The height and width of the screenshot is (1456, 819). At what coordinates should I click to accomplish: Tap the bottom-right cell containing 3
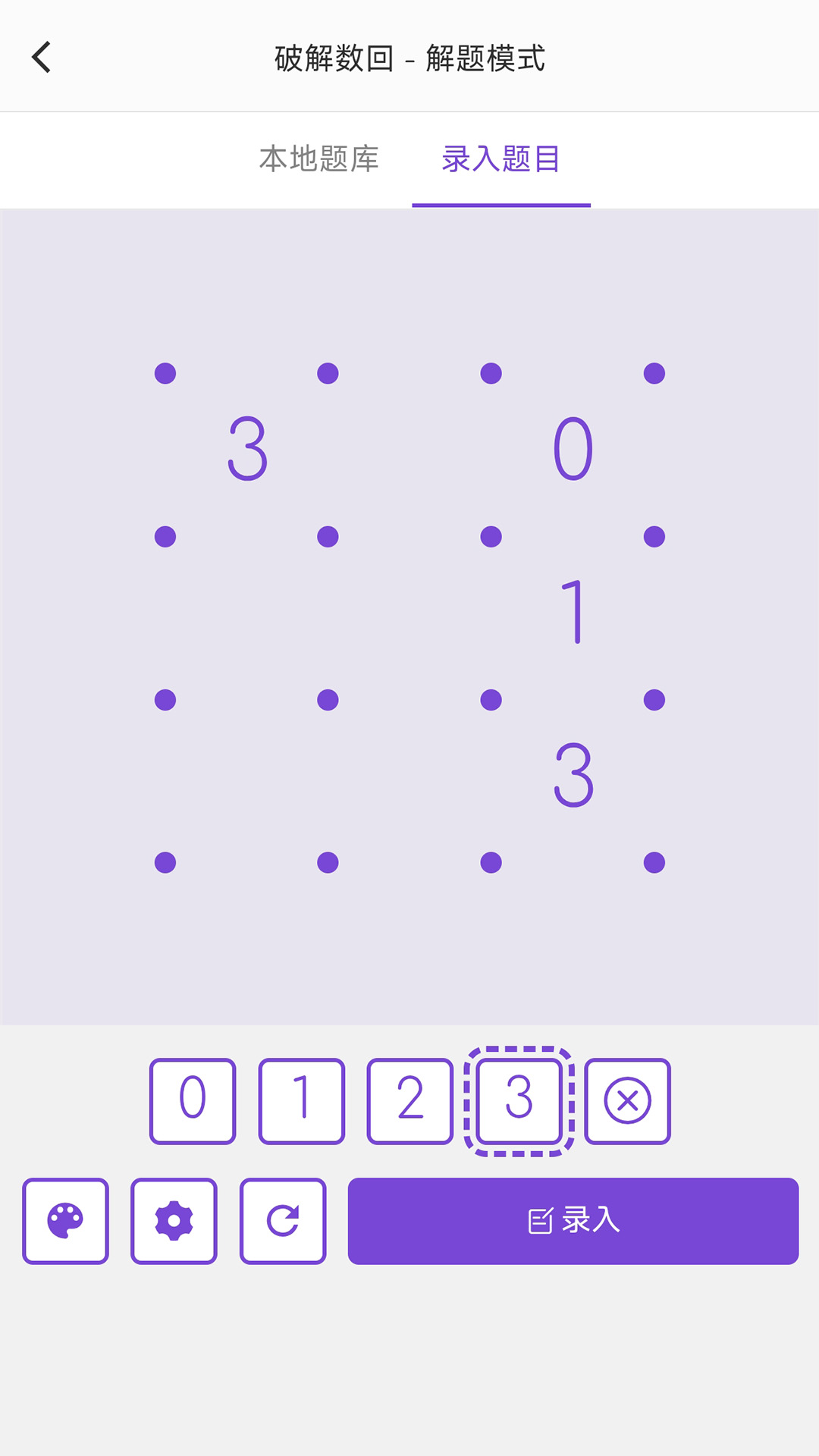pyautogui.click(x=573, y=777)
